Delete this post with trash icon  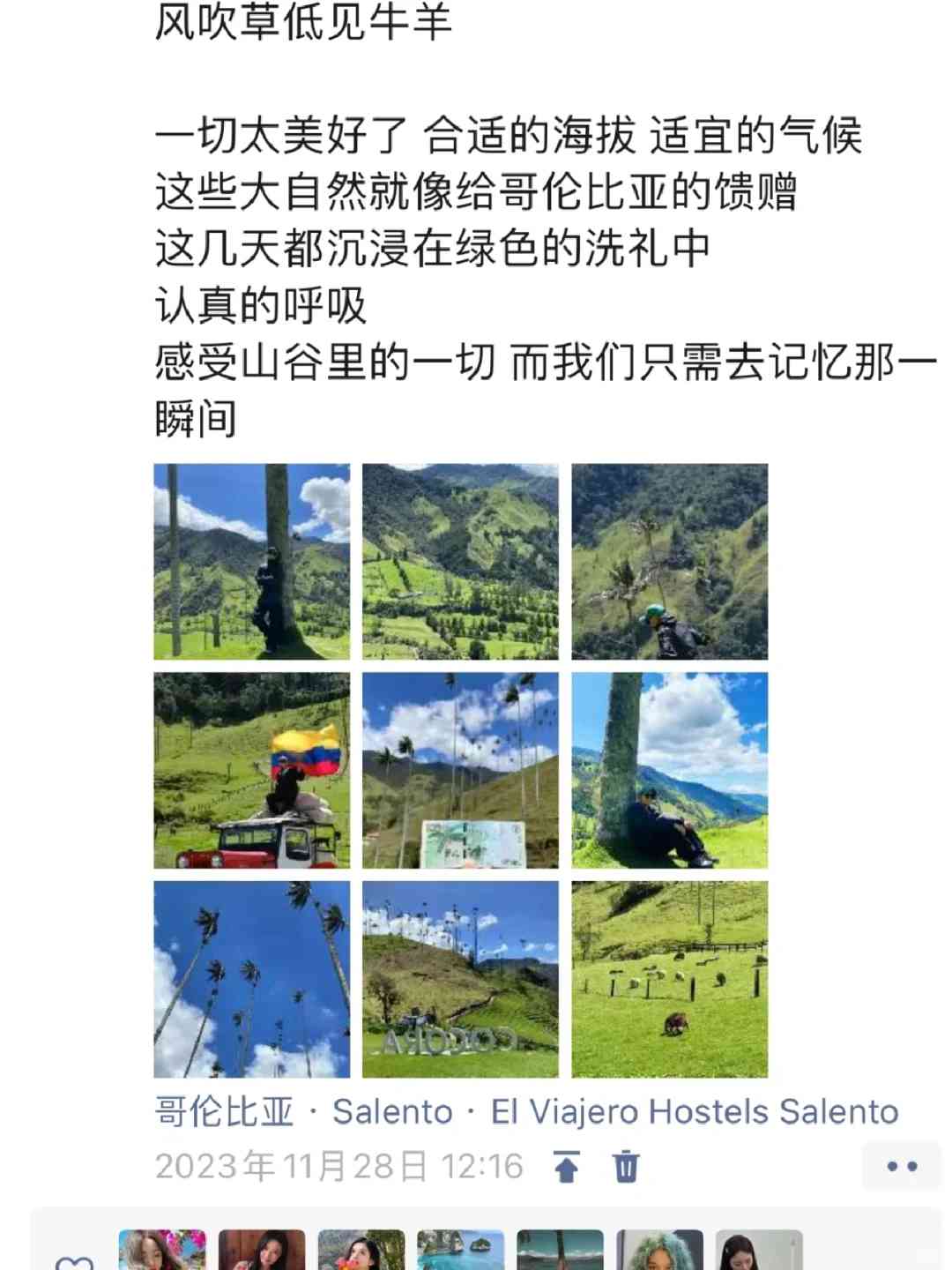(x=626, y=1166)
